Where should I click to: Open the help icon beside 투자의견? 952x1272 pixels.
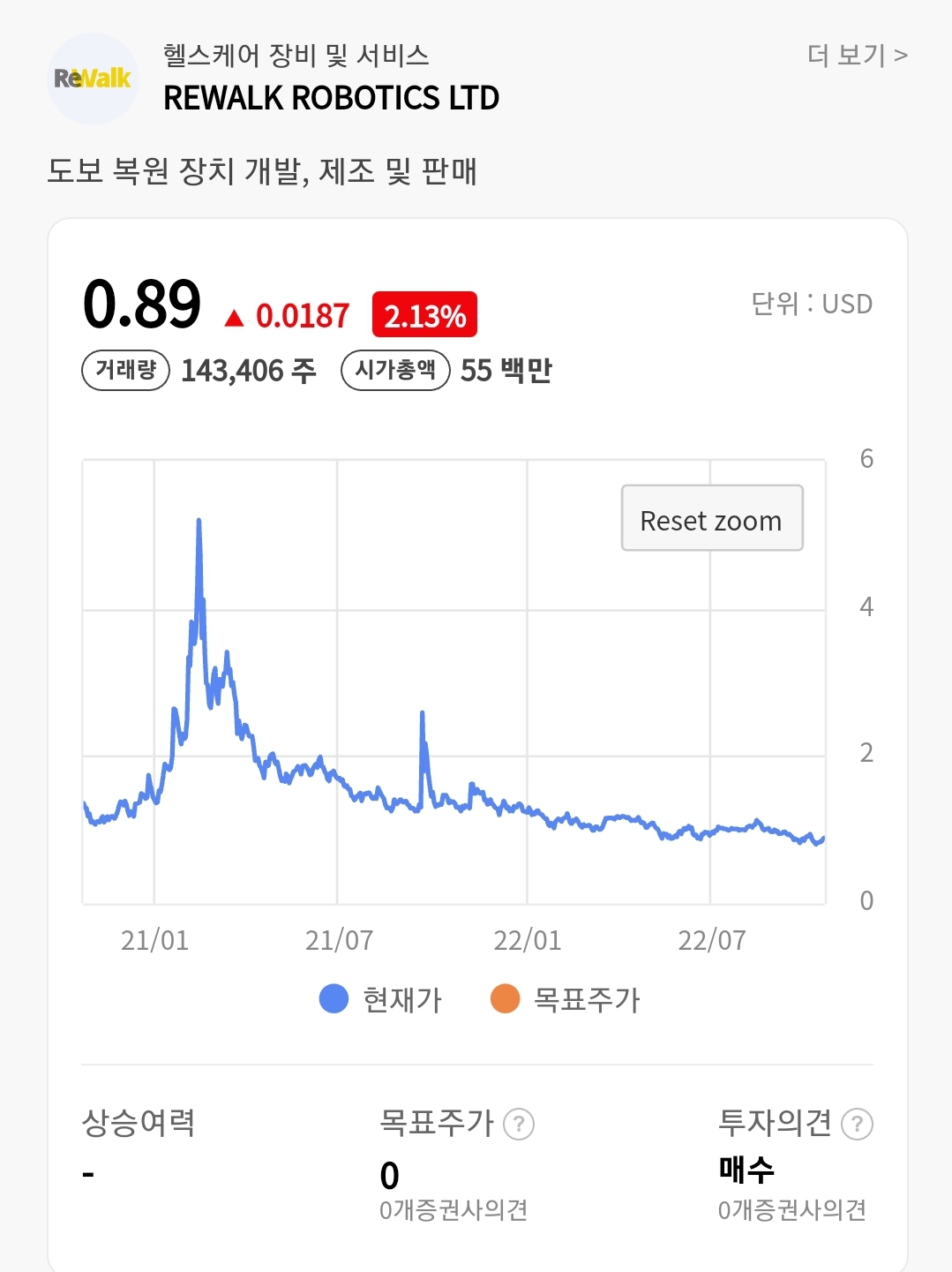[857, 1124]
